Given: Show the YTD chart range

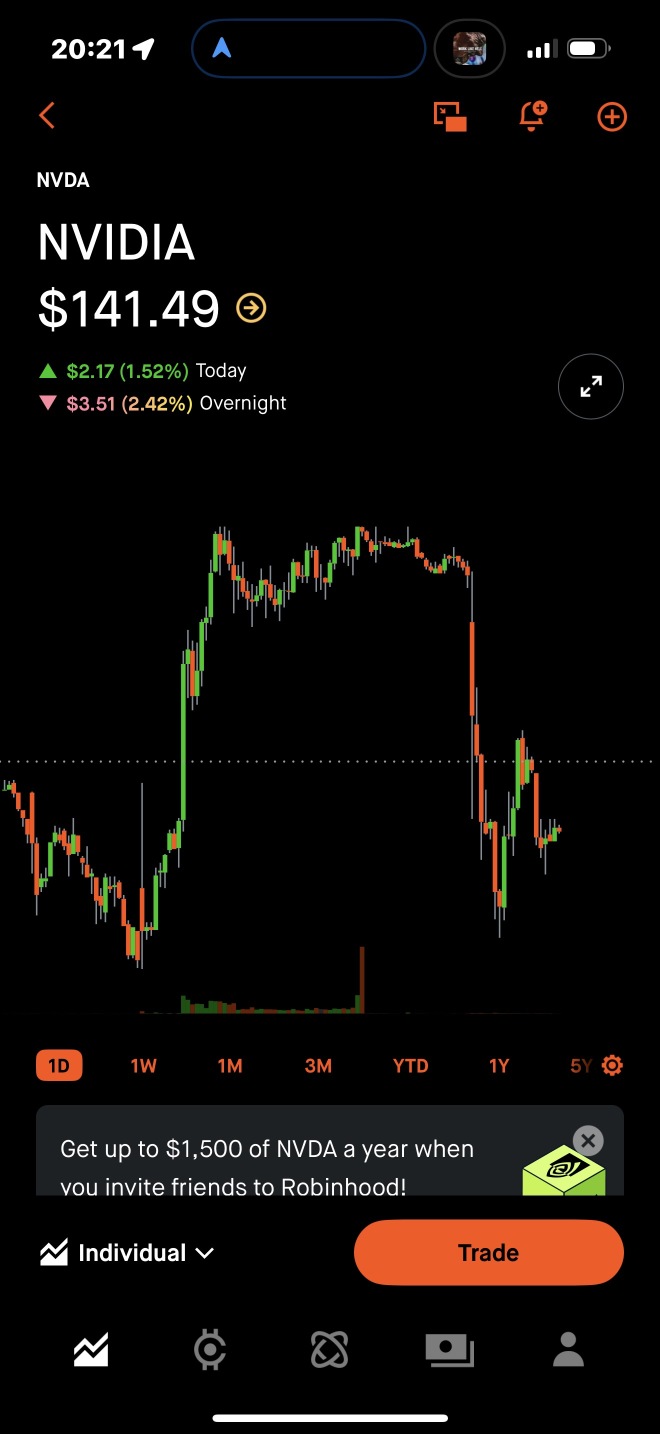Looking at the screenshot, I should 410,1066.
